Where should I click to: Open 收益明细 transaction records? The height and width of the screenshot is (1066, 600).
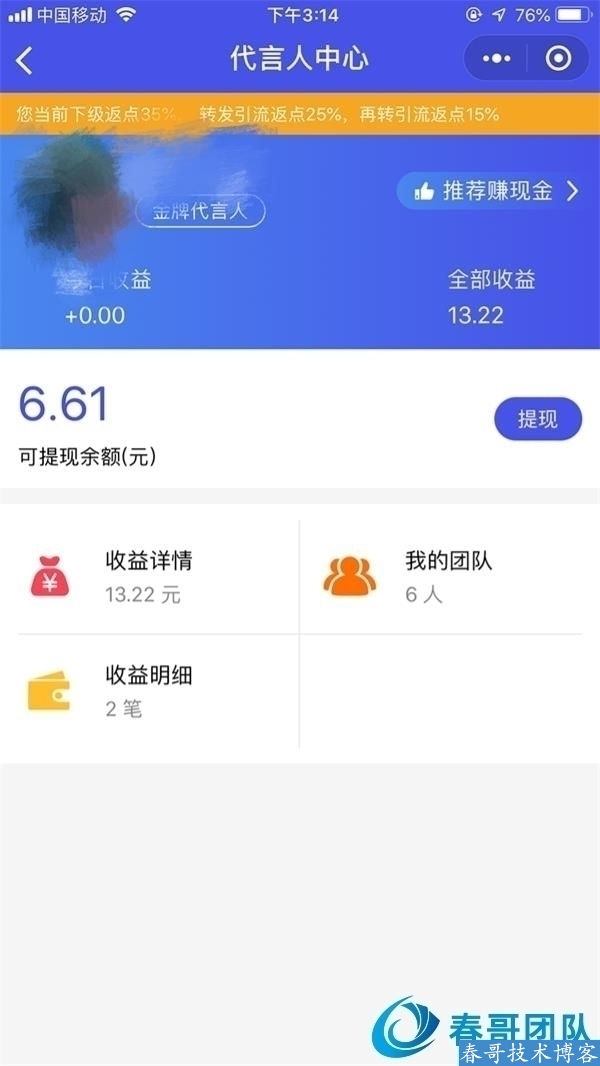point(148,691)
